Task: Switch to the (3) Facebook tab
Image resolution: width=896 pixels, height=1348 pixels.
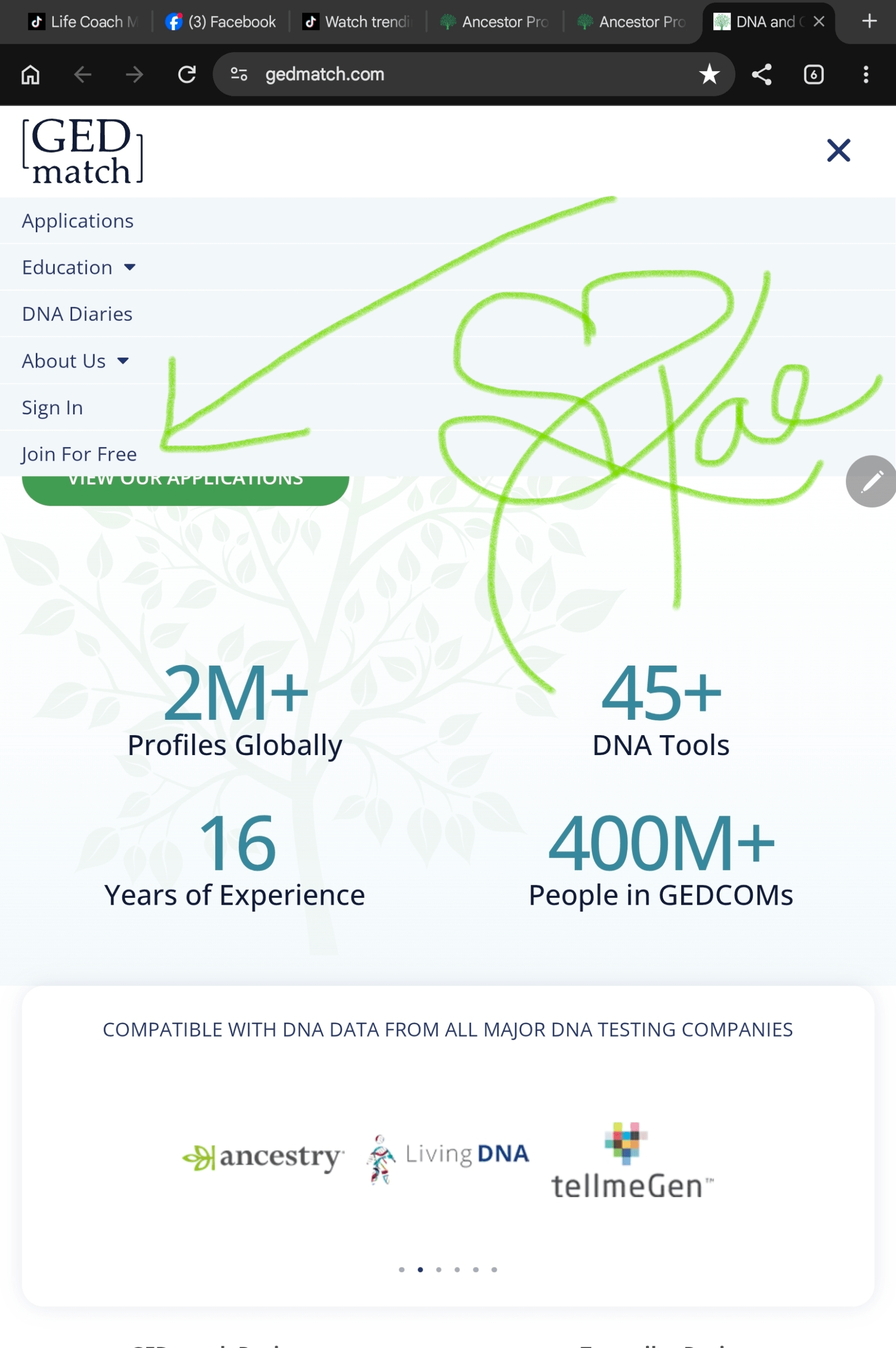Action: (221, 22)
